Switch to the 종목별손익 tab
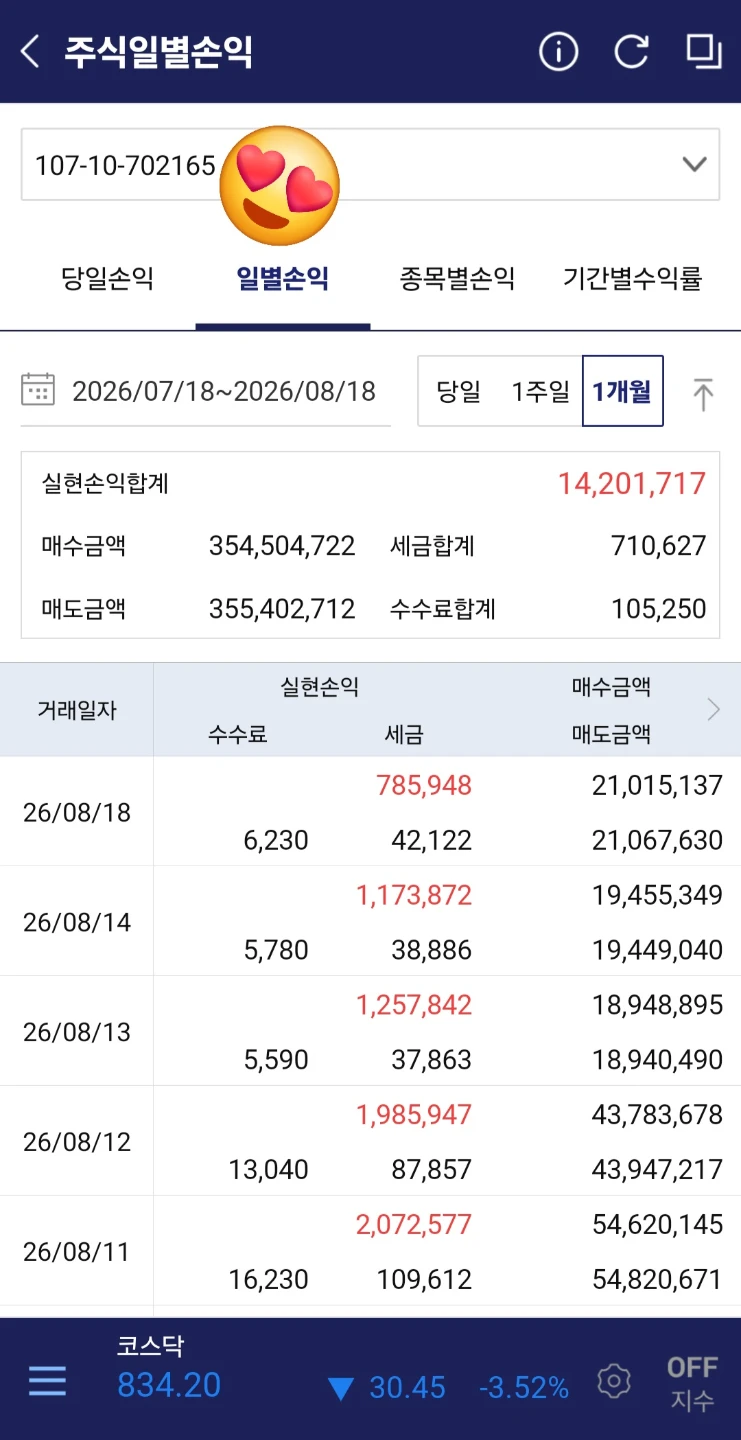Viewport: 741px width, 1440px height. click(457, 278)
